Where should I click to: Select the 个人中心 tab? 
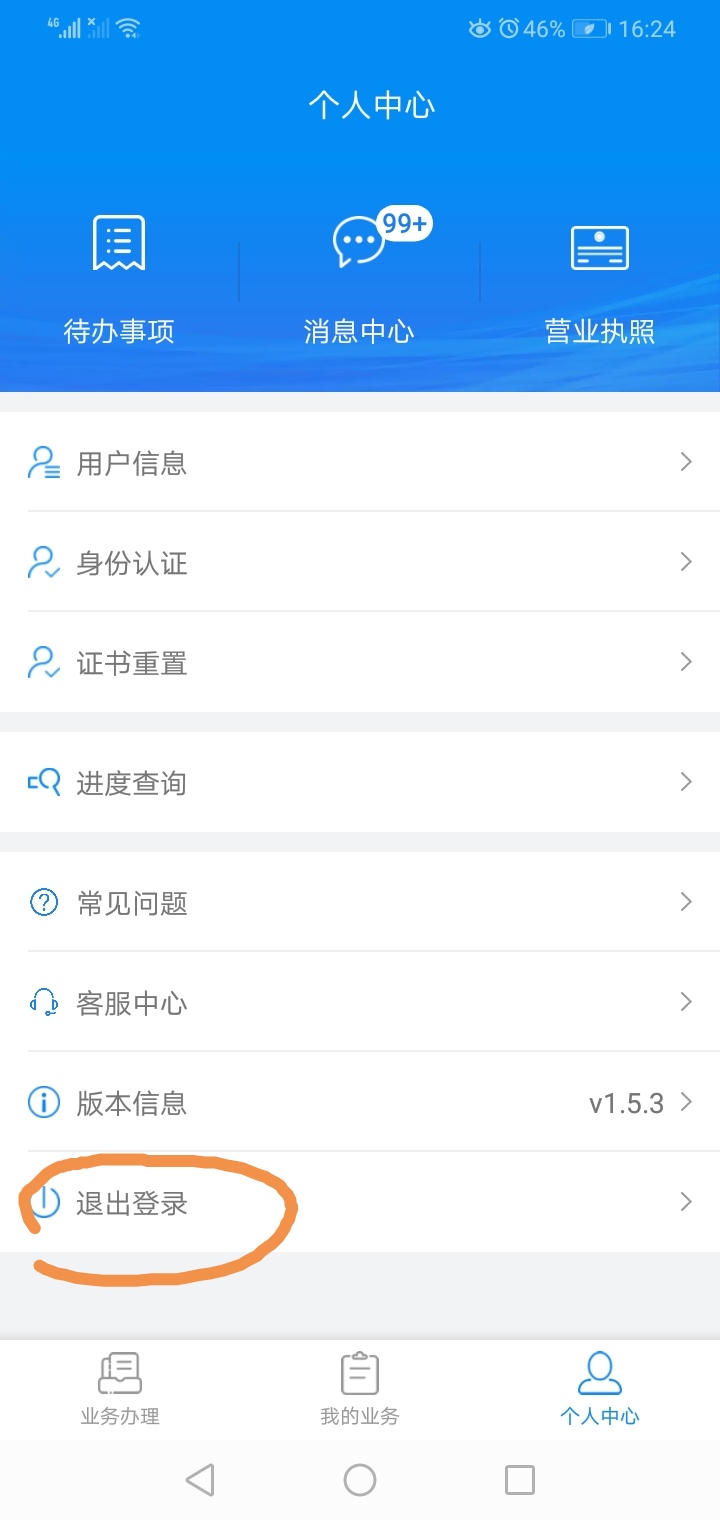tap(599, 1388)
